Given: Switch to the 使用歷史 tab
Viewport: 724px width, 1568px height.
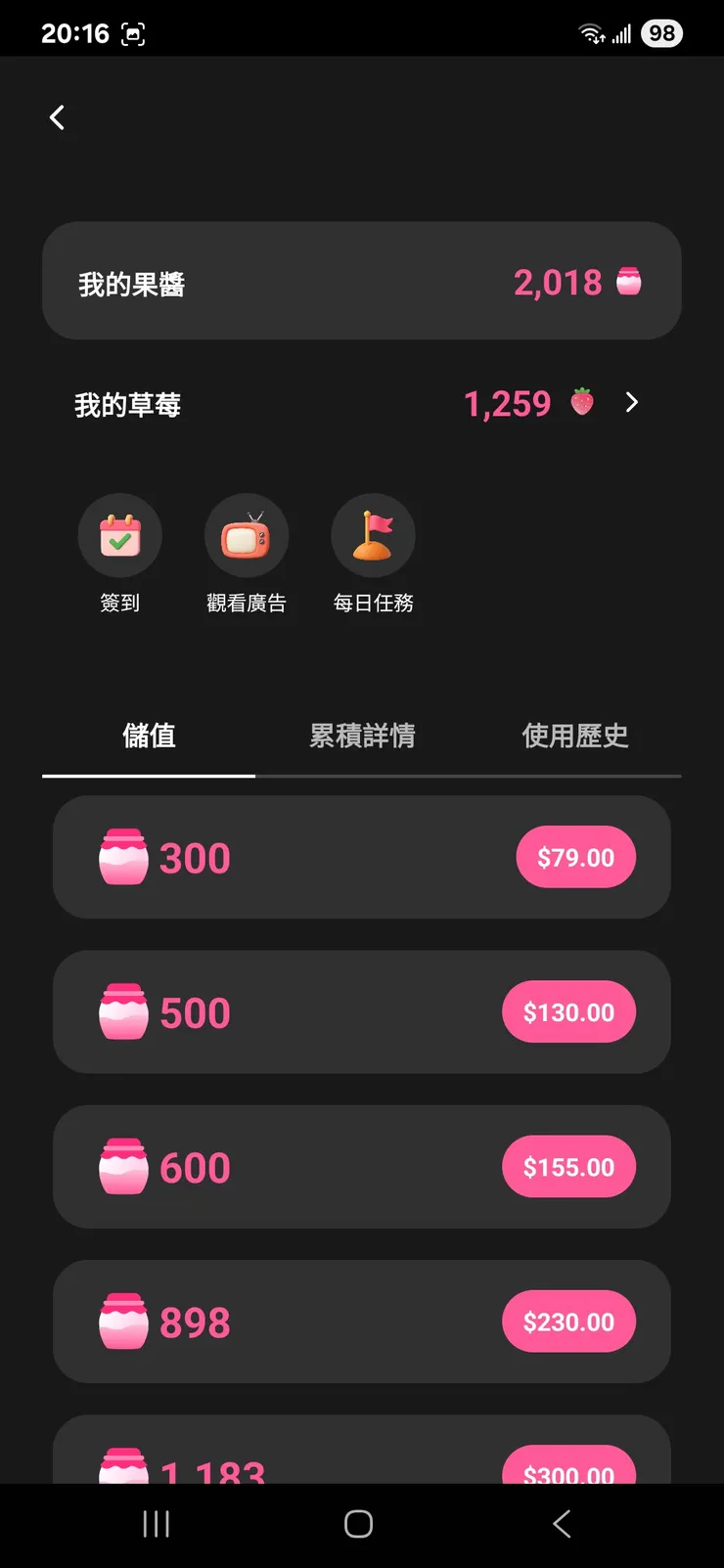Looking at the screenshot, I should point(574,736).
